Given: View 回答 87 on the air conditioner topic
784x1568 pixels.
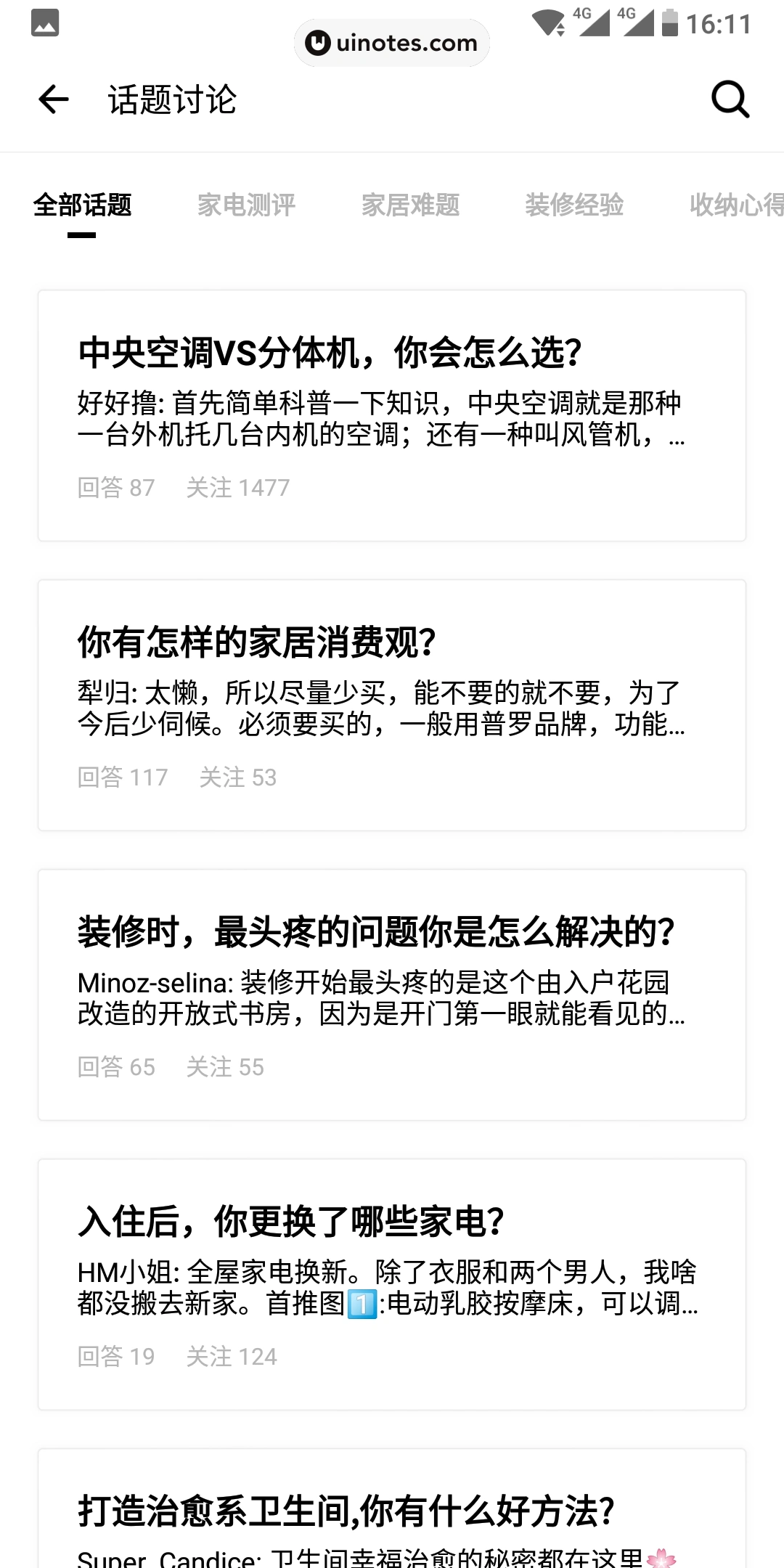Looking at the screenshot, I should (x=115, y=487).
